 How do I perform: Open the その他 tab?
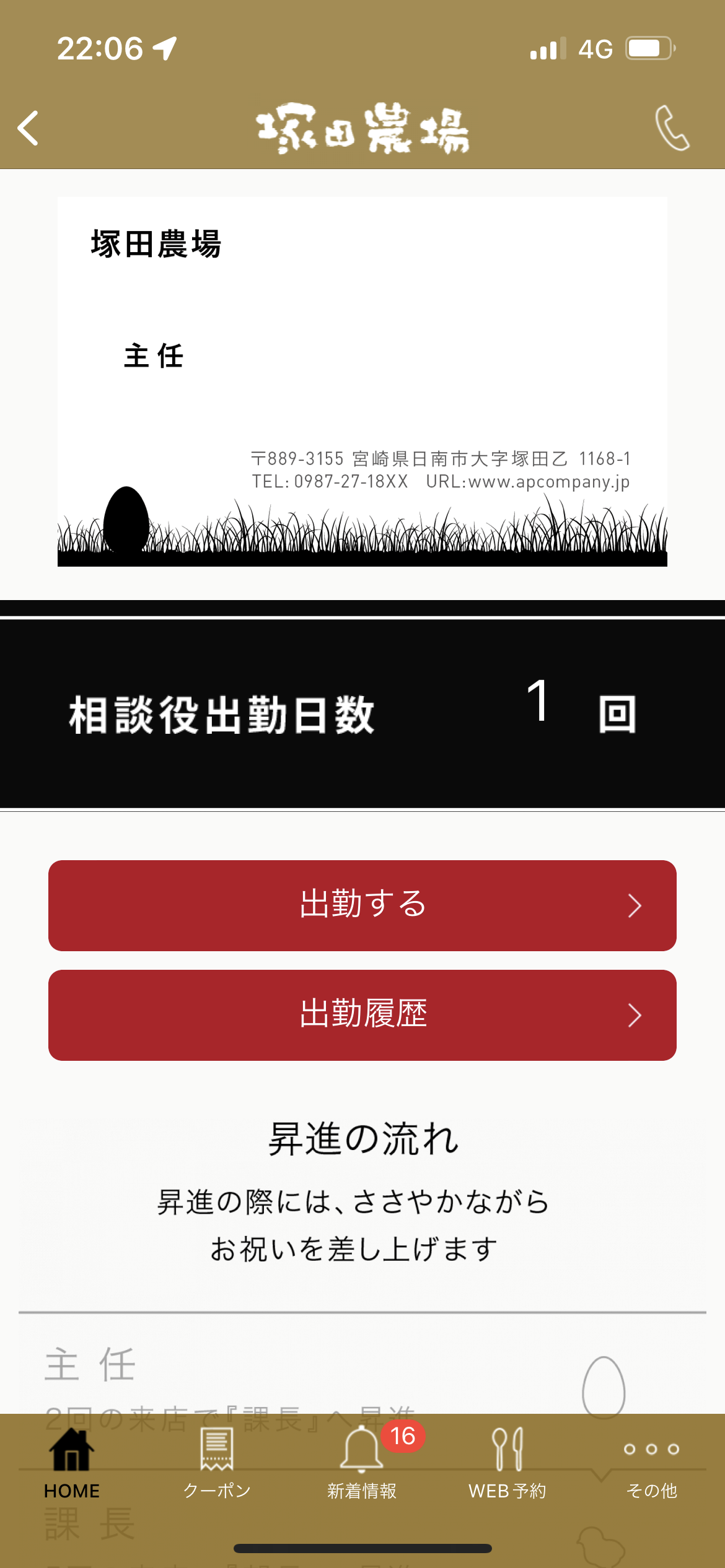[651, 1463]
